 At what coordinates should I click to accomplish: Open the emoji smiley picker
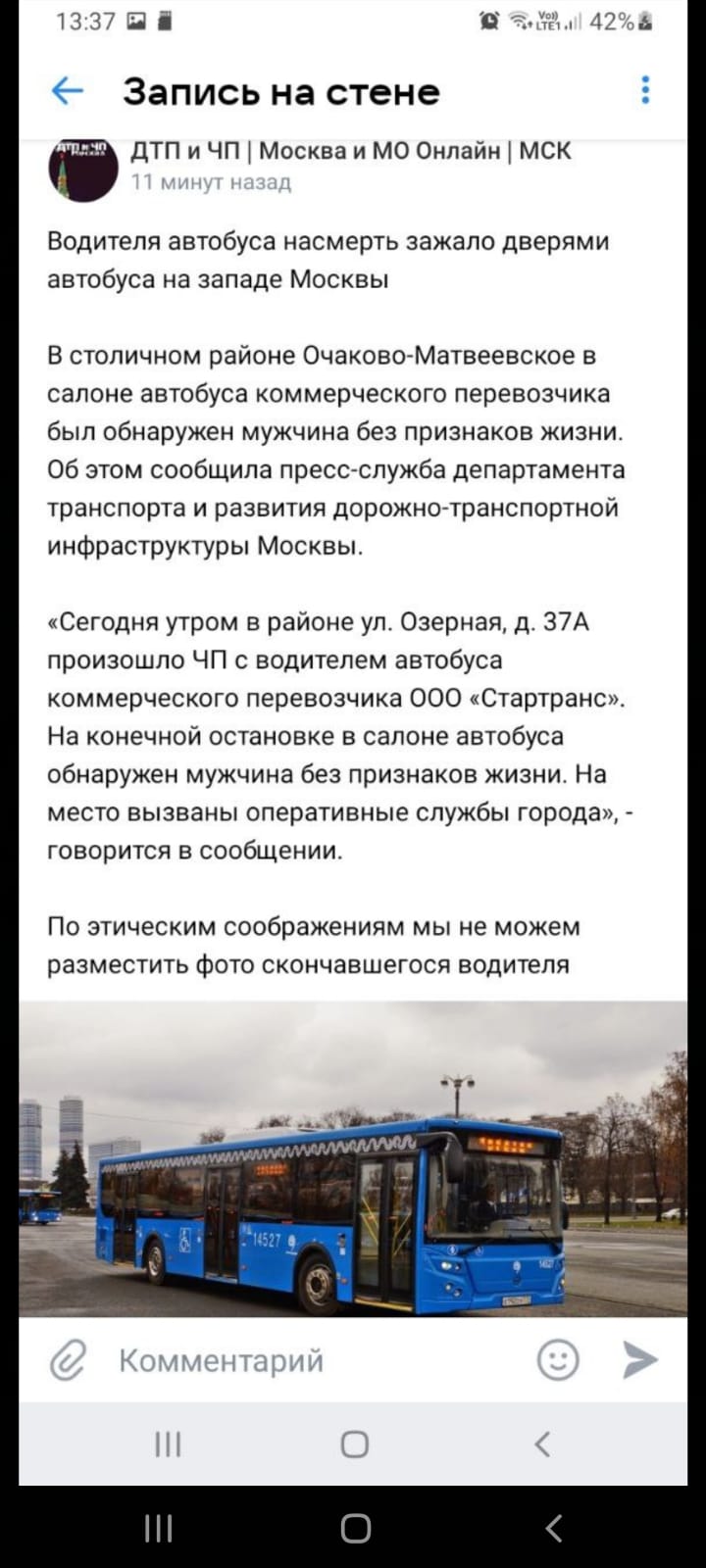click(x=559, y=1360)
